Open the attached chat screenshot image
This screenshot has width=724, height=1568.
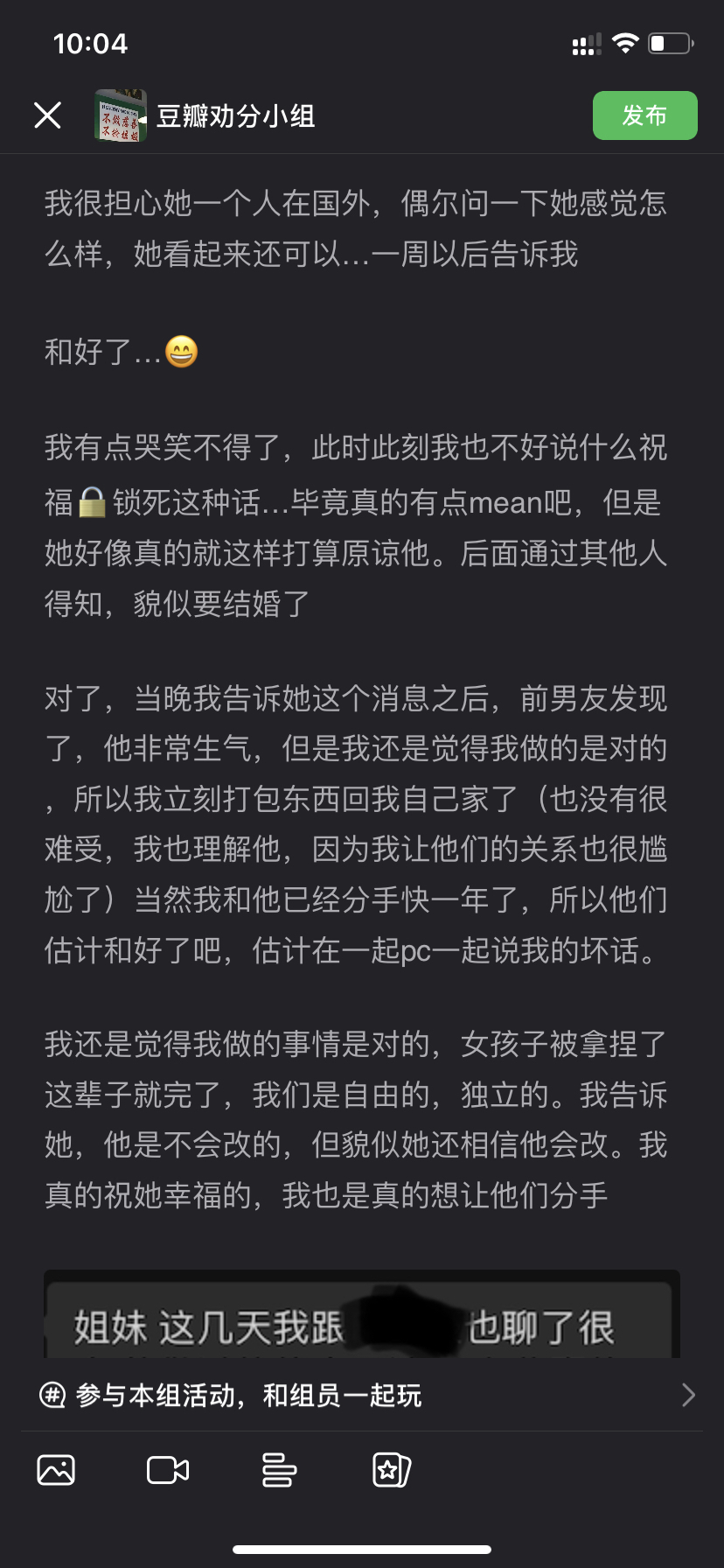point(362,1313)
